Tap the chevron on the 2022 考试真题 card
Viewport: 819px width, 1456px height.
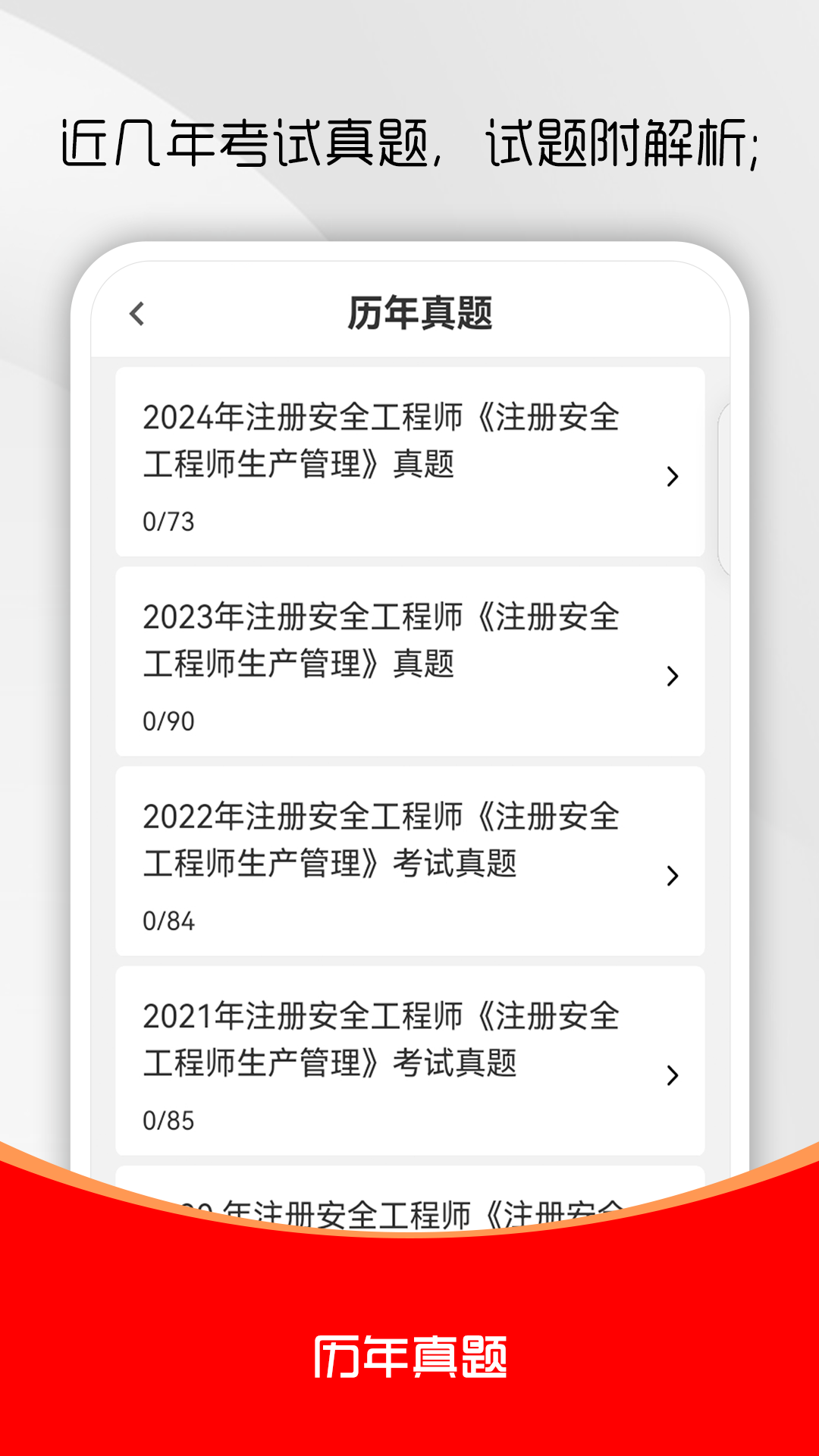(x=672, y=874)
